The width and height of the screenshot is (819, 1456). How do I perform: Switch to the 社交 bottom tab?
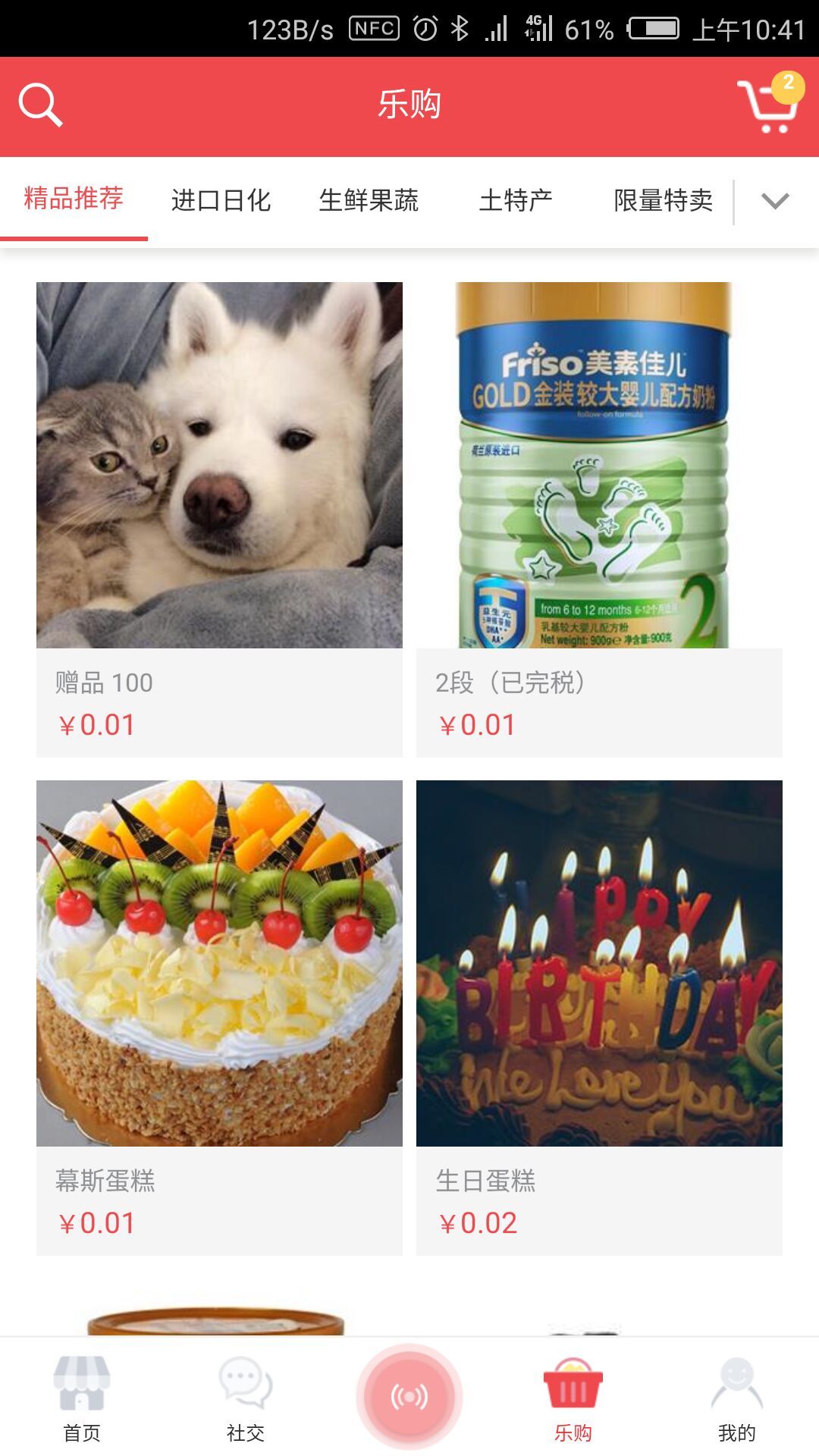tap(246, 1398)
